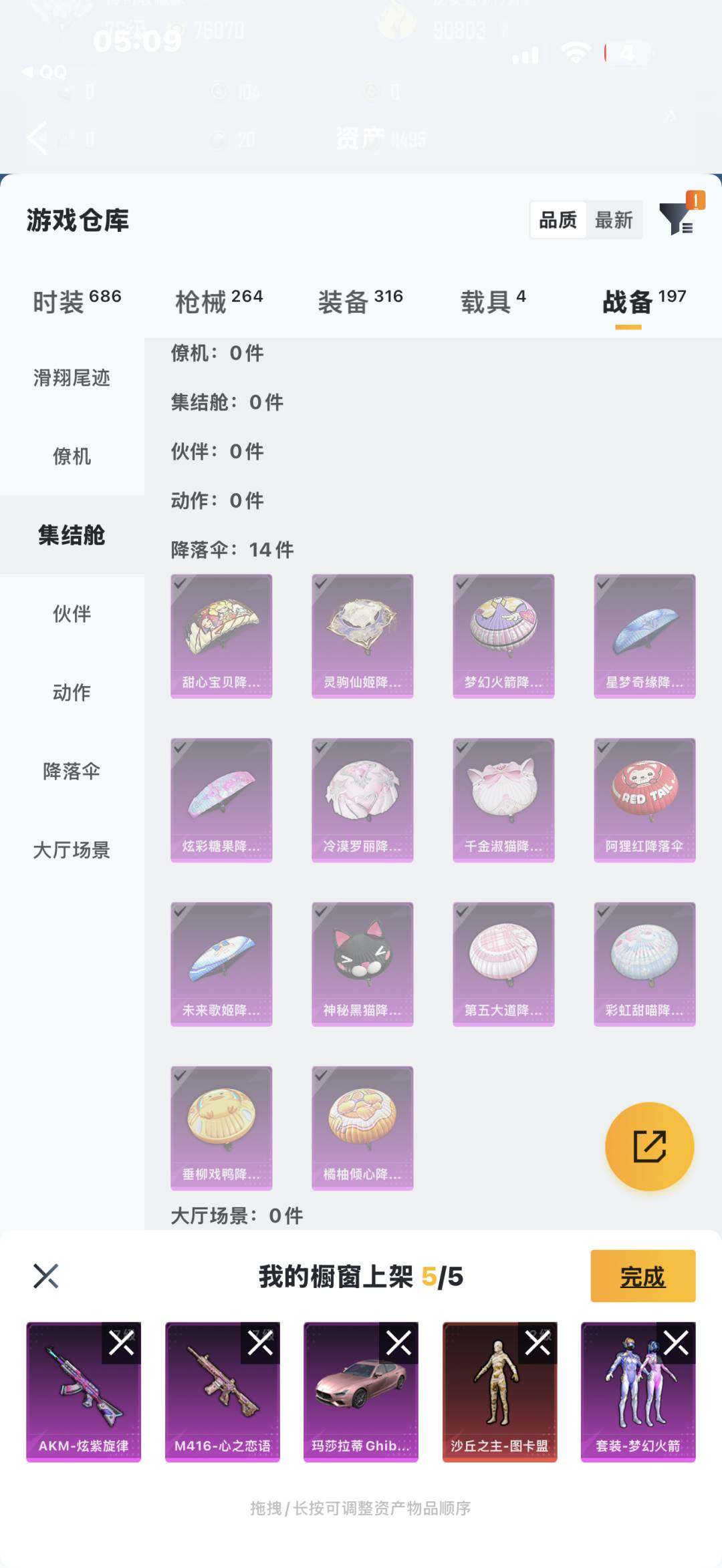Select the 灵驹仙姬 parachute thumbnail

coord(361,635)
